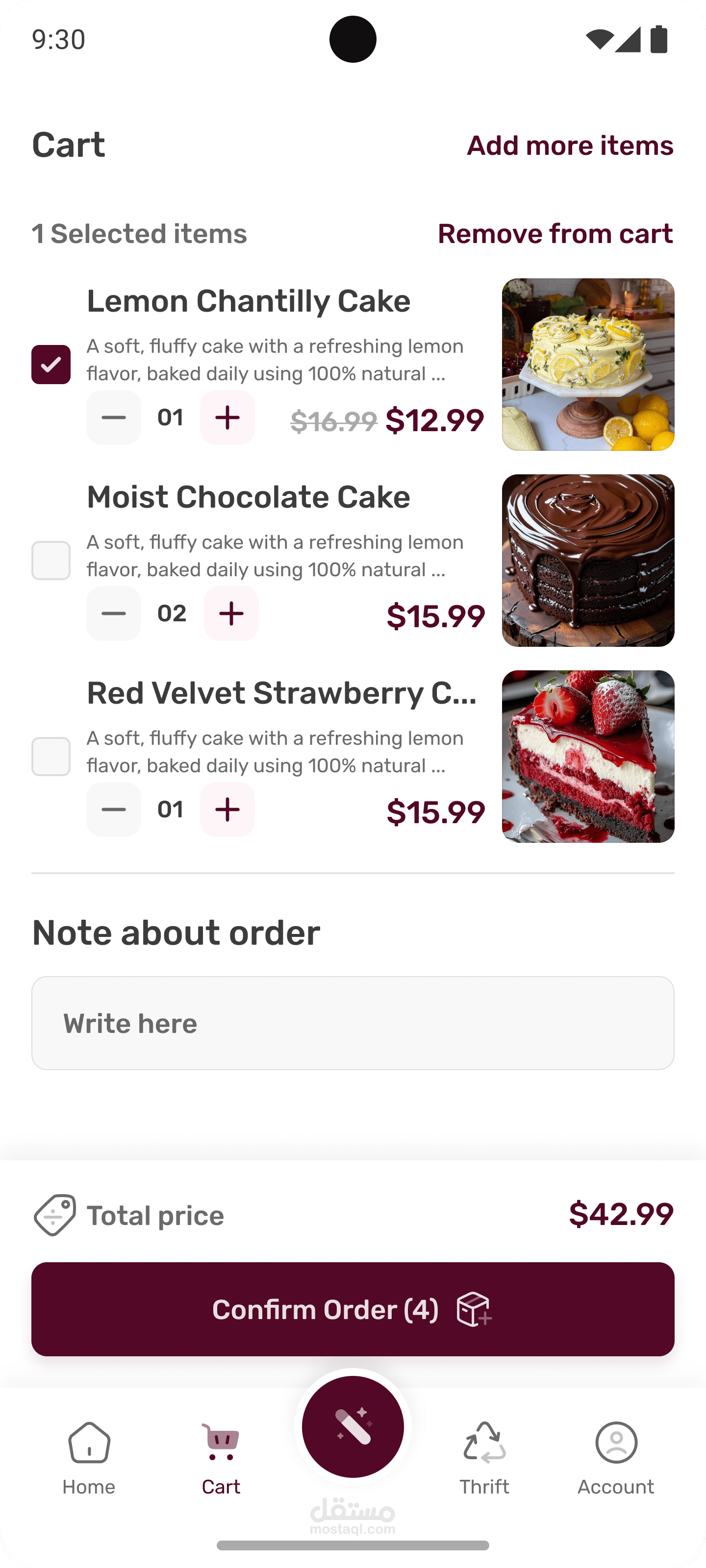Increase Moist Chocolate Cake quantity
Image resolution: width=706 pixels, height=1568 pixels.
(231, 613)
